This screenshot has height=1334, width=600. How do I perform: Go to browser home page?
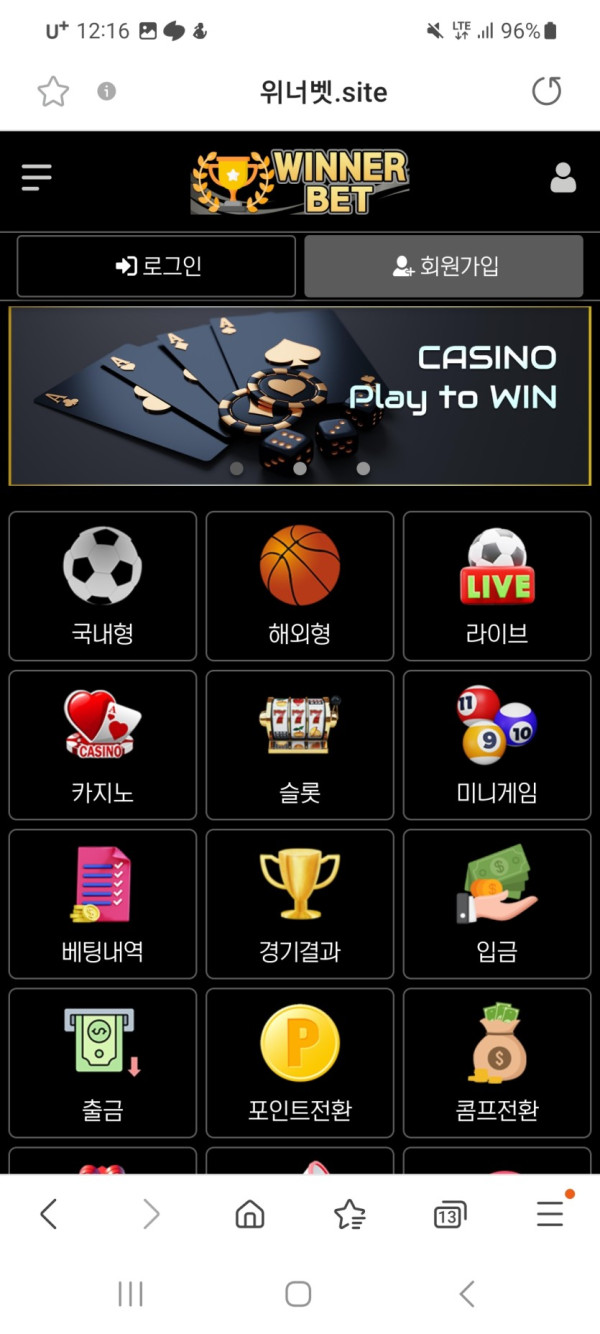(x=250, y=1215)
